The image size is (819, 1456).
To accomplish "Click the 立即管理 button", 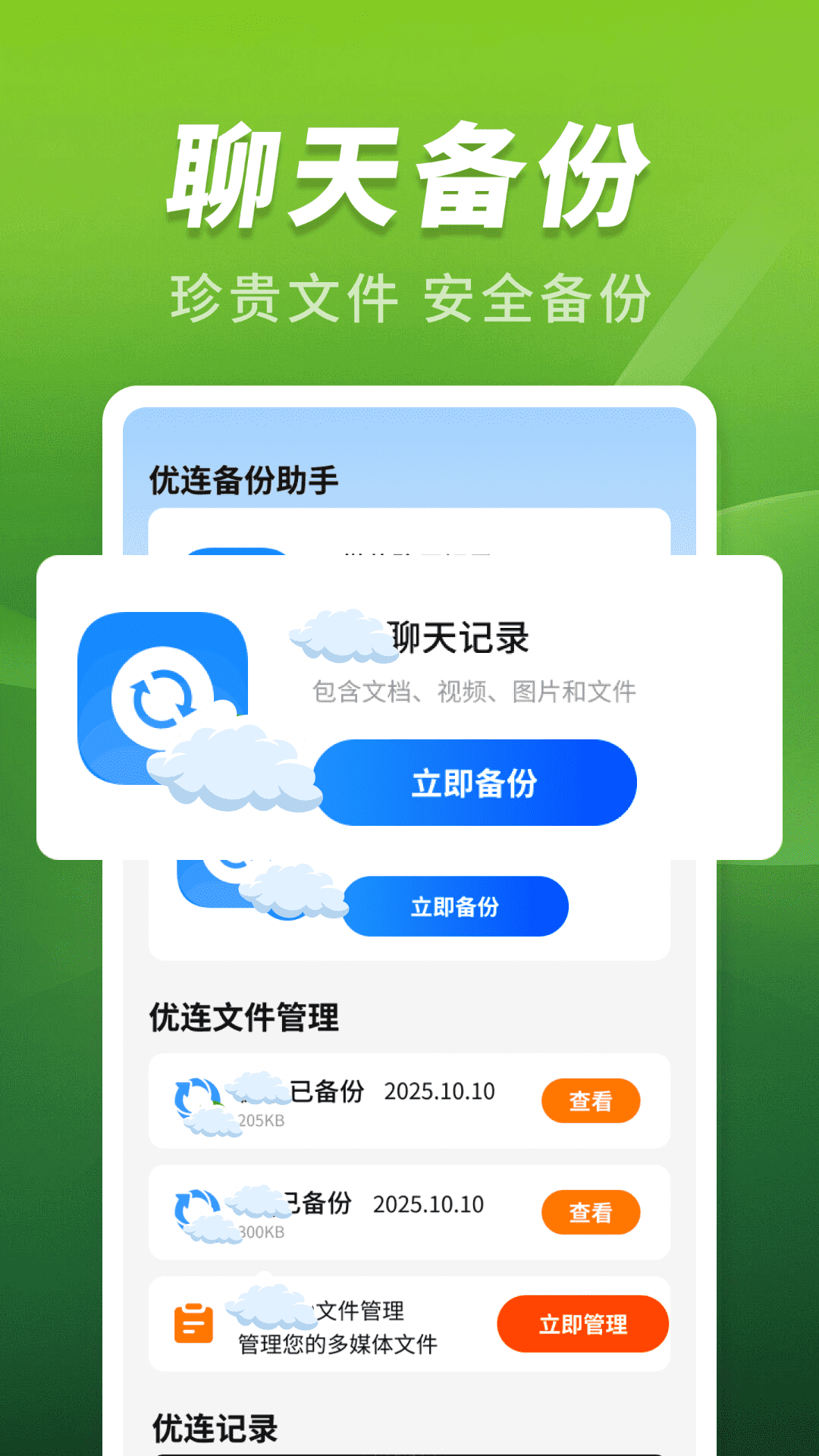I will tap(583, 1324).
